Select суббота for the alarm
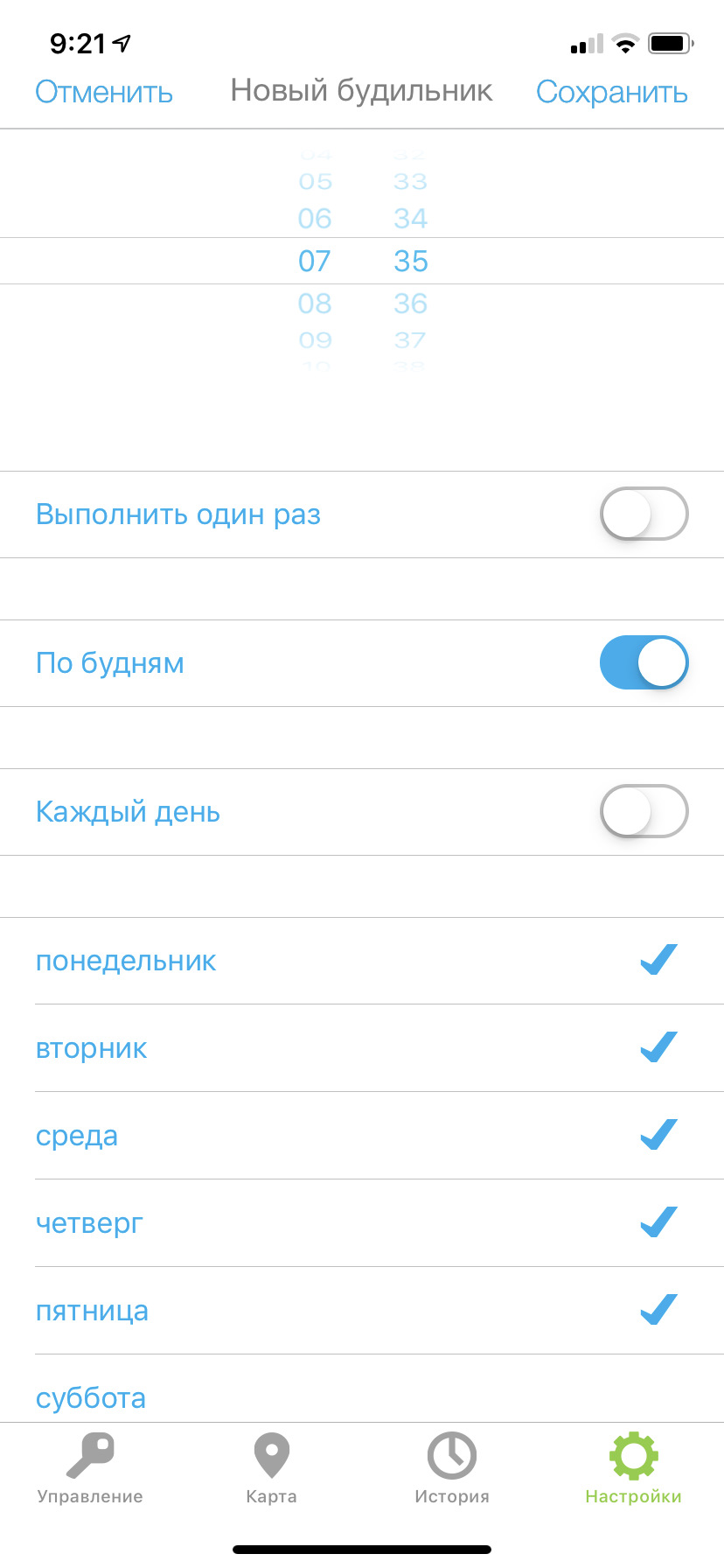 (362, 1396)
